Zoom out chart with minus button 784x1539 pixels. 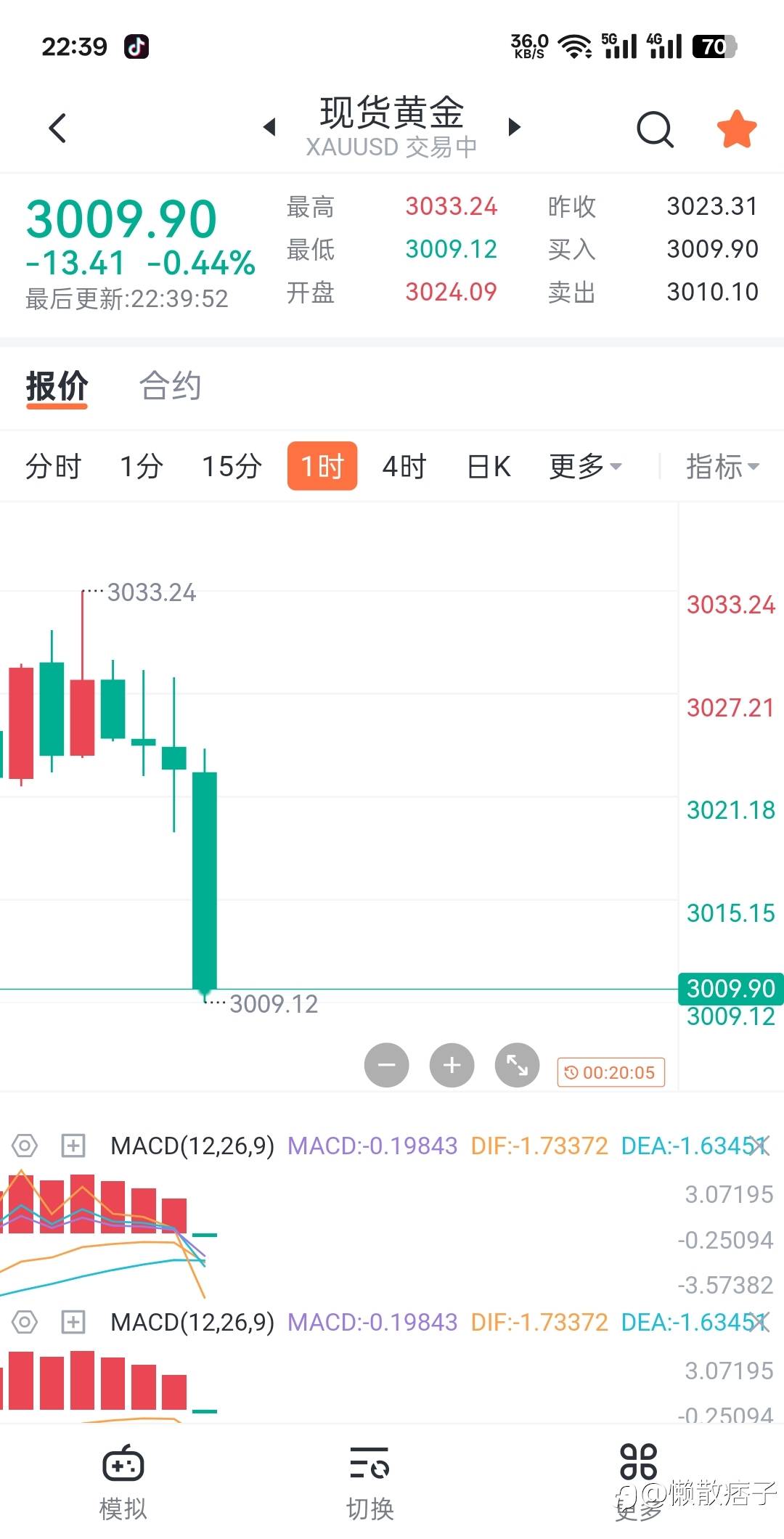[x=387, y=1065]
